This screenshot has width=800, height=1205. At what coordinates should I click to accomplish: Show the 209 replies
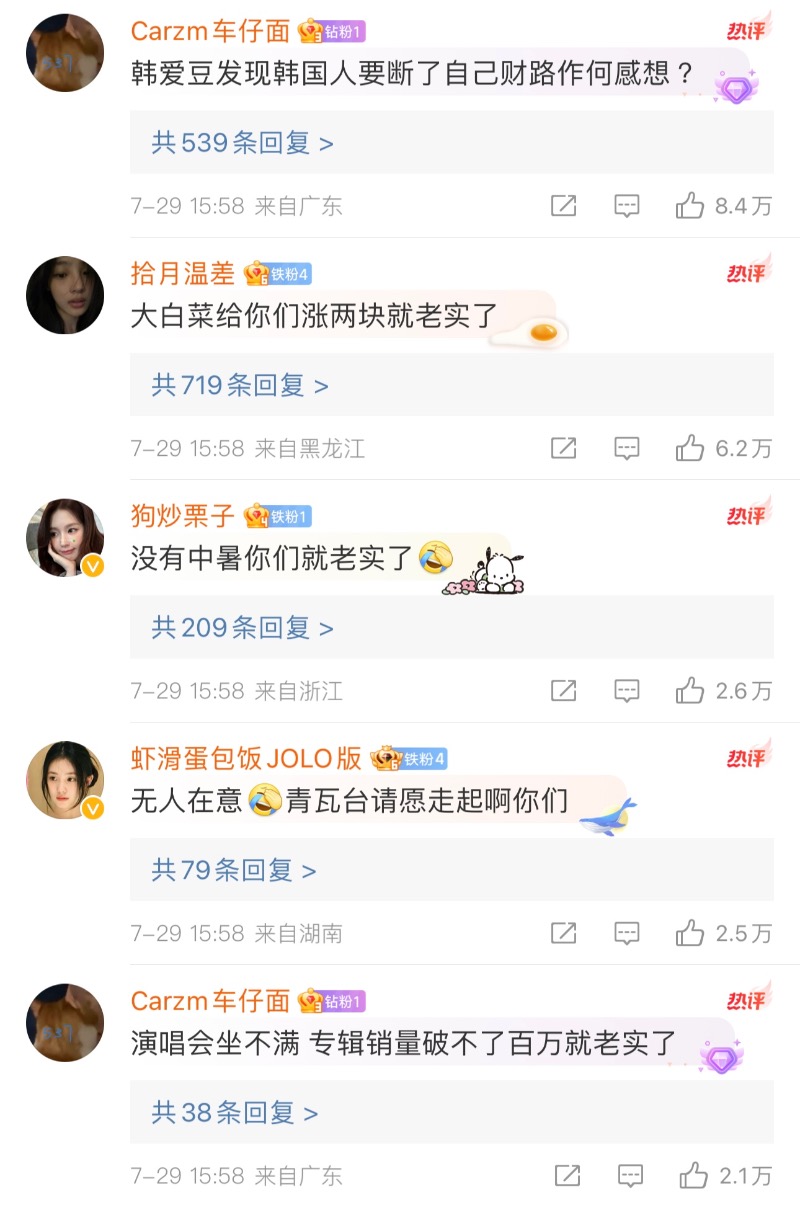[243, 628]
